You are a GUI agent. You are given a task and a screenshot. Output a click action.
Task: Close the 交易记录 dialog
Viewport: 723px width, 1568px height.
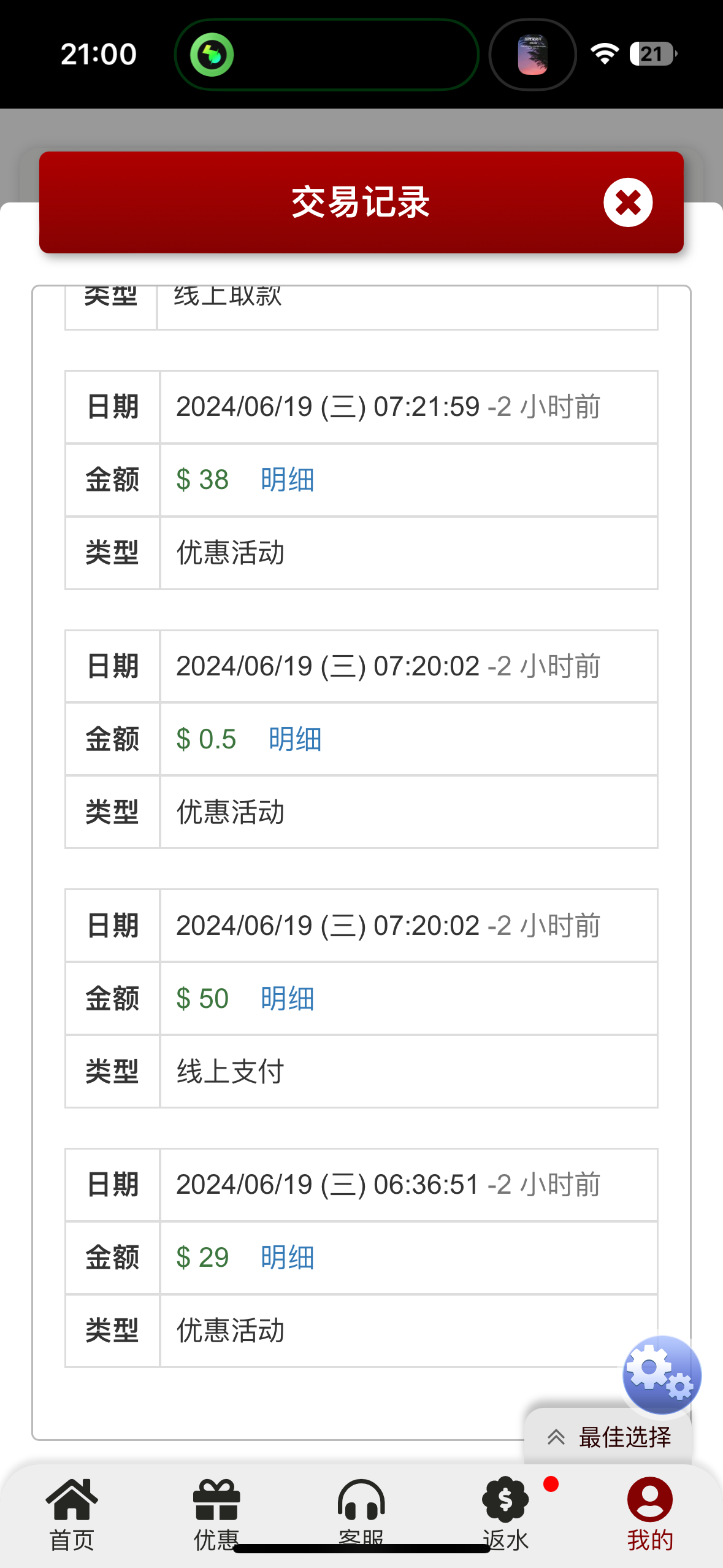pyautogui.click(x=627, y=202)
